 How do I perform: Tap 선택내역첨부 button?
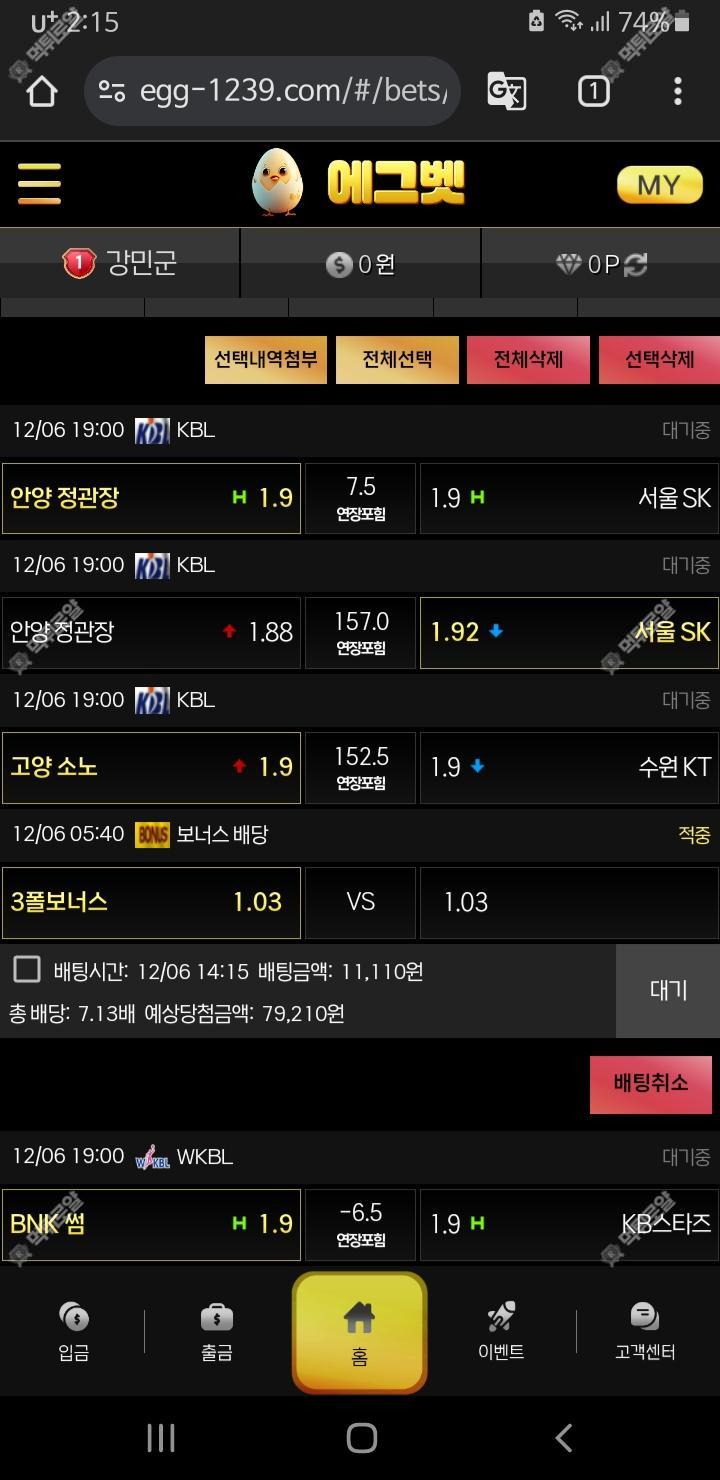click(x=266, y=359)
